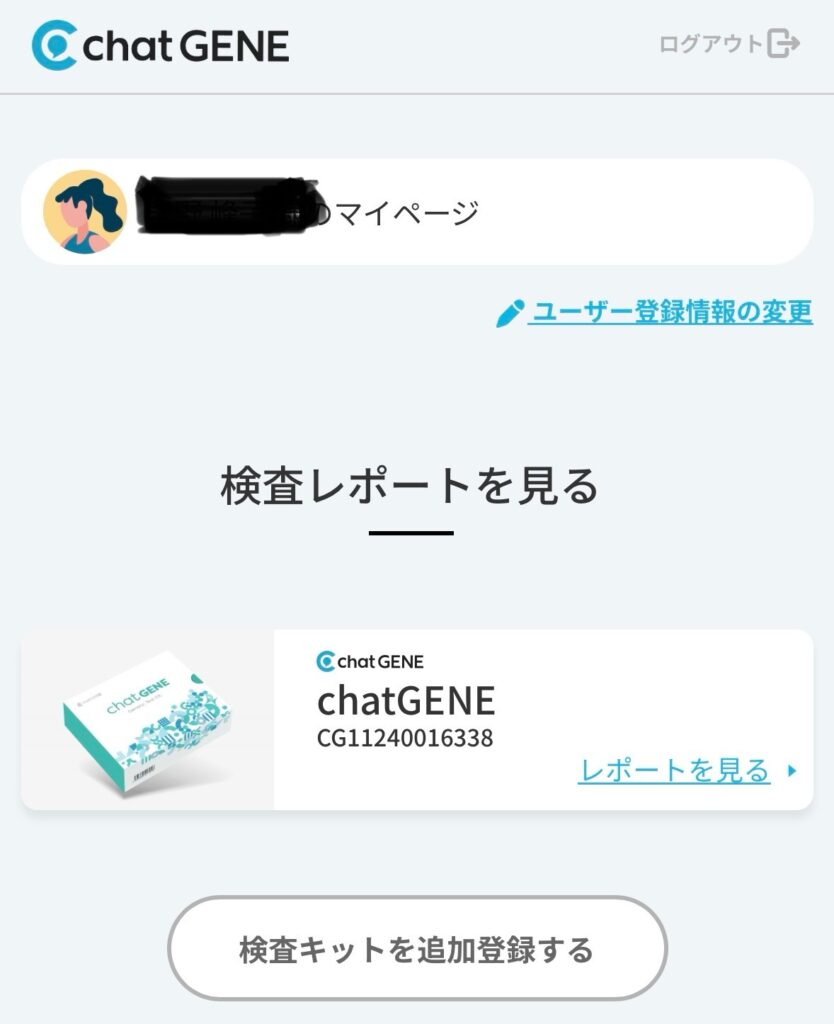Tap 検査キットを追加登録する button

point(416,948)
